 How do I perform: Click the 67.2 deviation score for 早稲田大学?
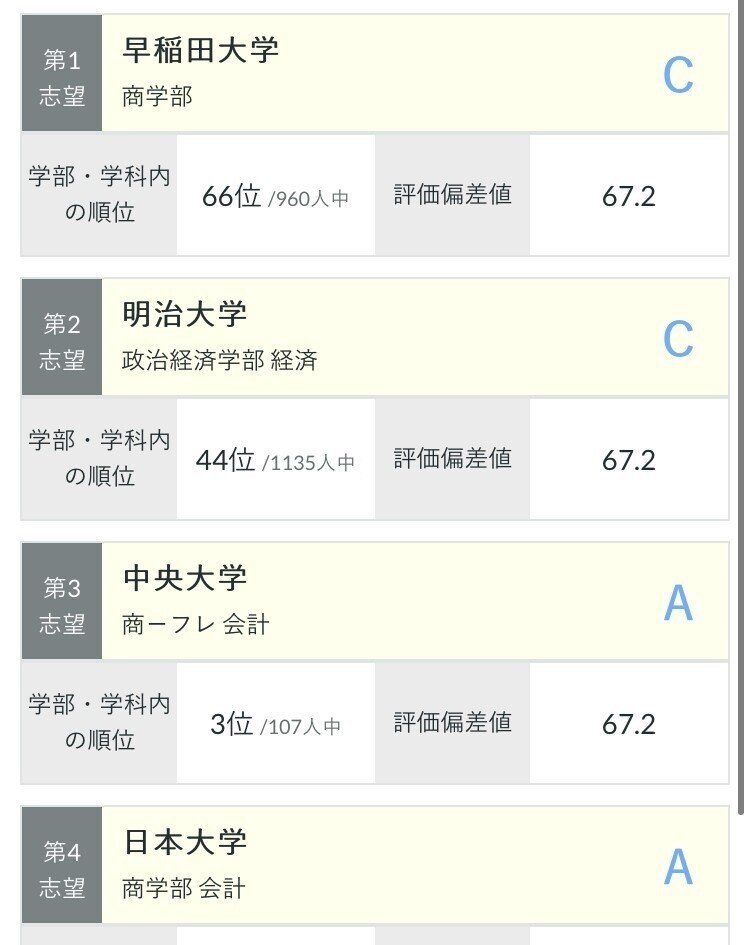pyautogui.click(x=628, y=195)
